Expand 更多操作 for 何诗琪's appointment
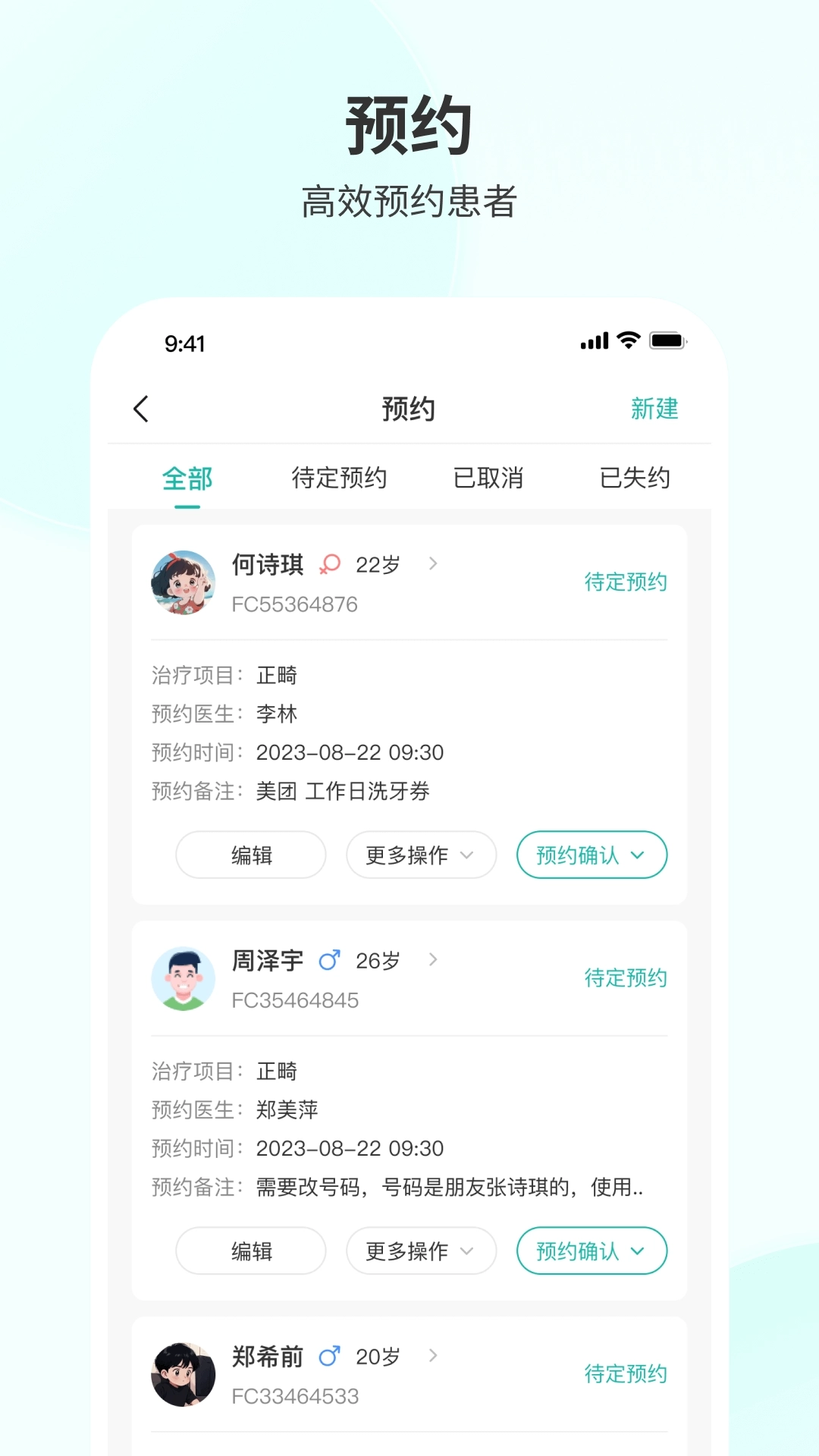819x1456 pixels. [421, 855]
